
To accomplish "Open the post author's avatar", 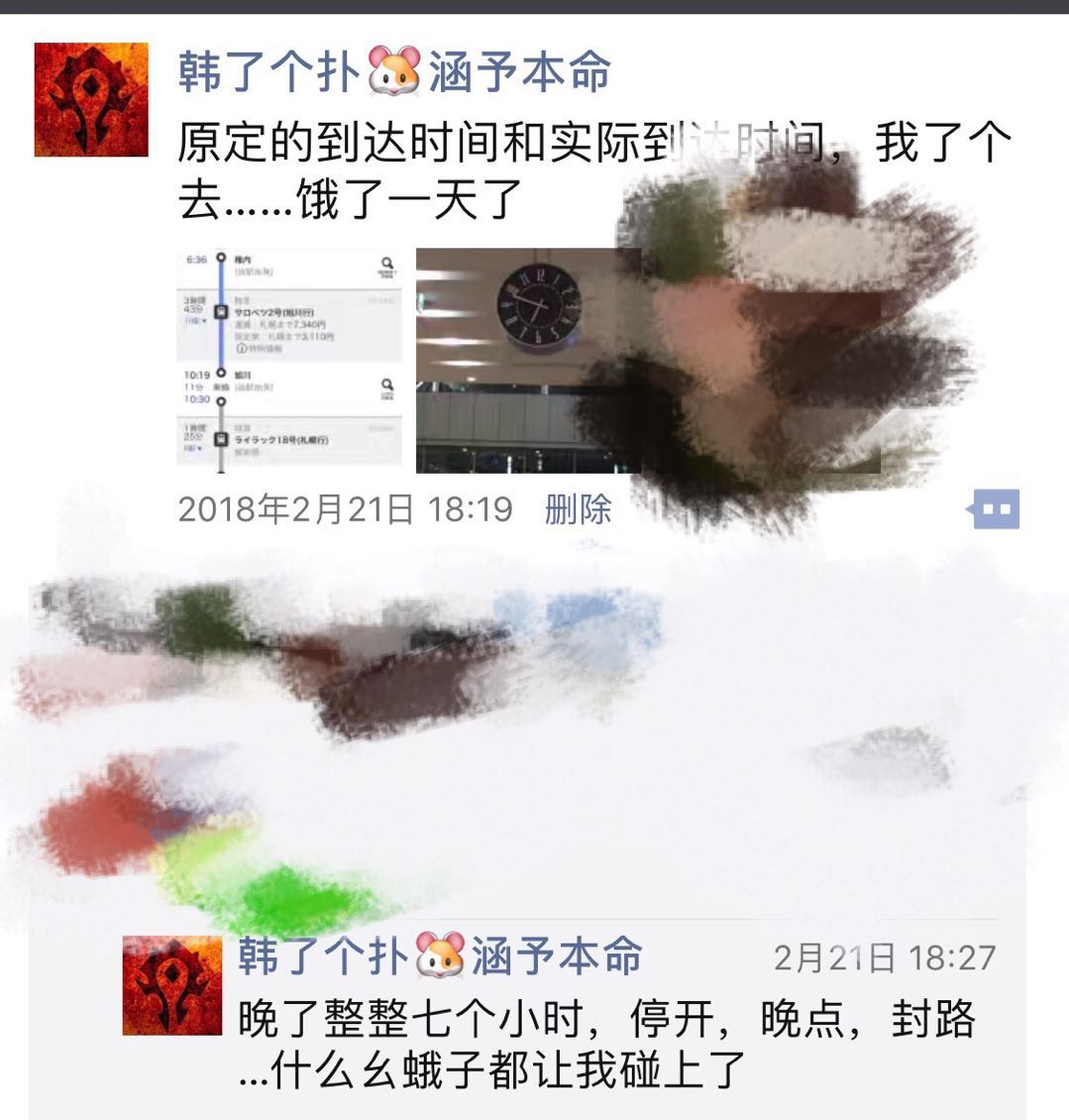I will [x=91, y=99].
